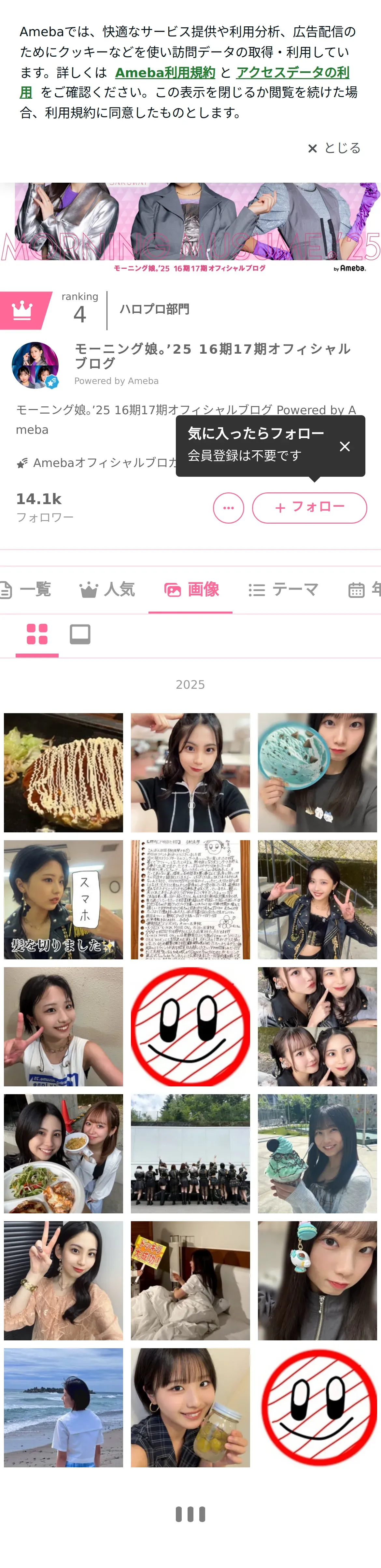Open the ハロプロ部門 ranking link
Viewport: 381px width, 1568px height.
tap(154, 309)
